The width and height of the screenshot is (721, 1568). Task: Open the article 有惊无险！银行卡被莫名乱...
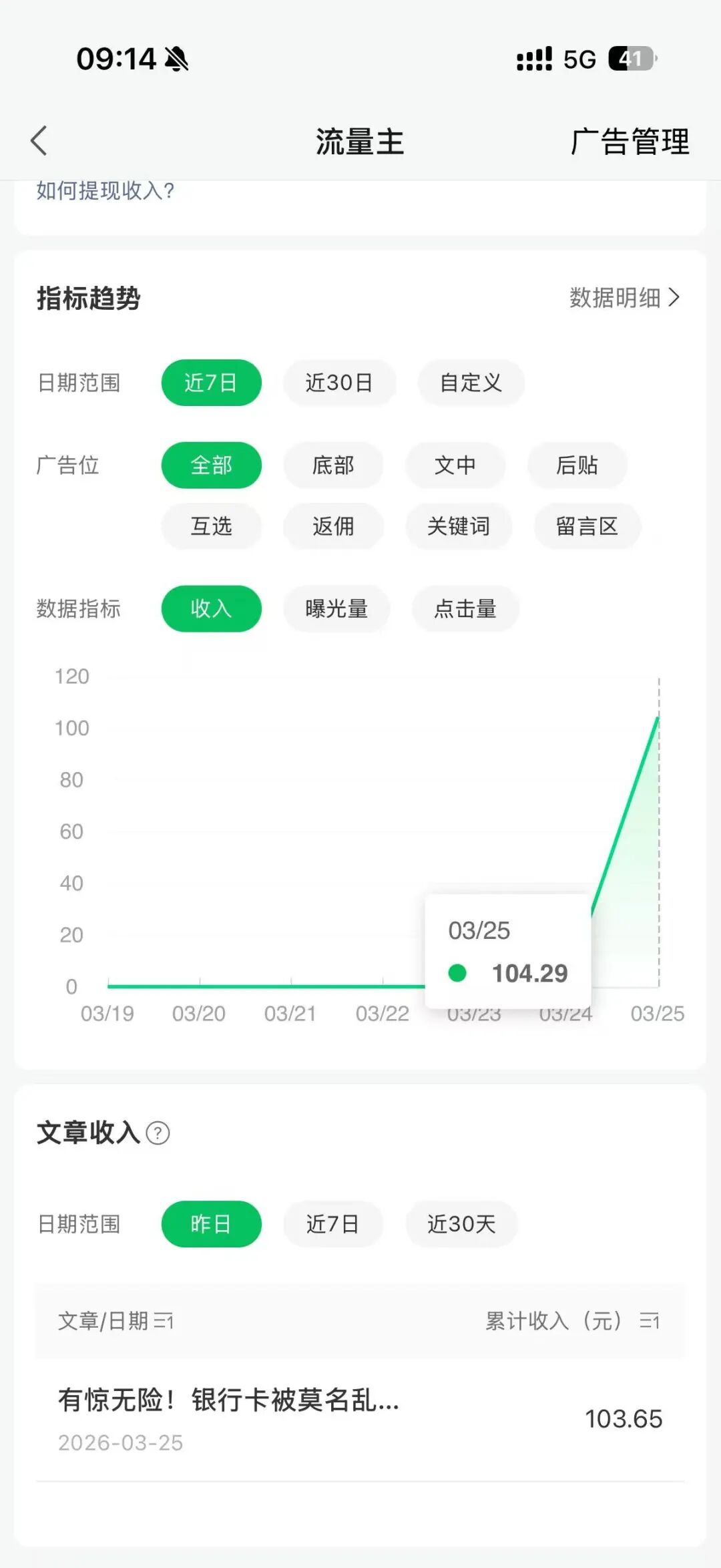tap(227, 1403)
